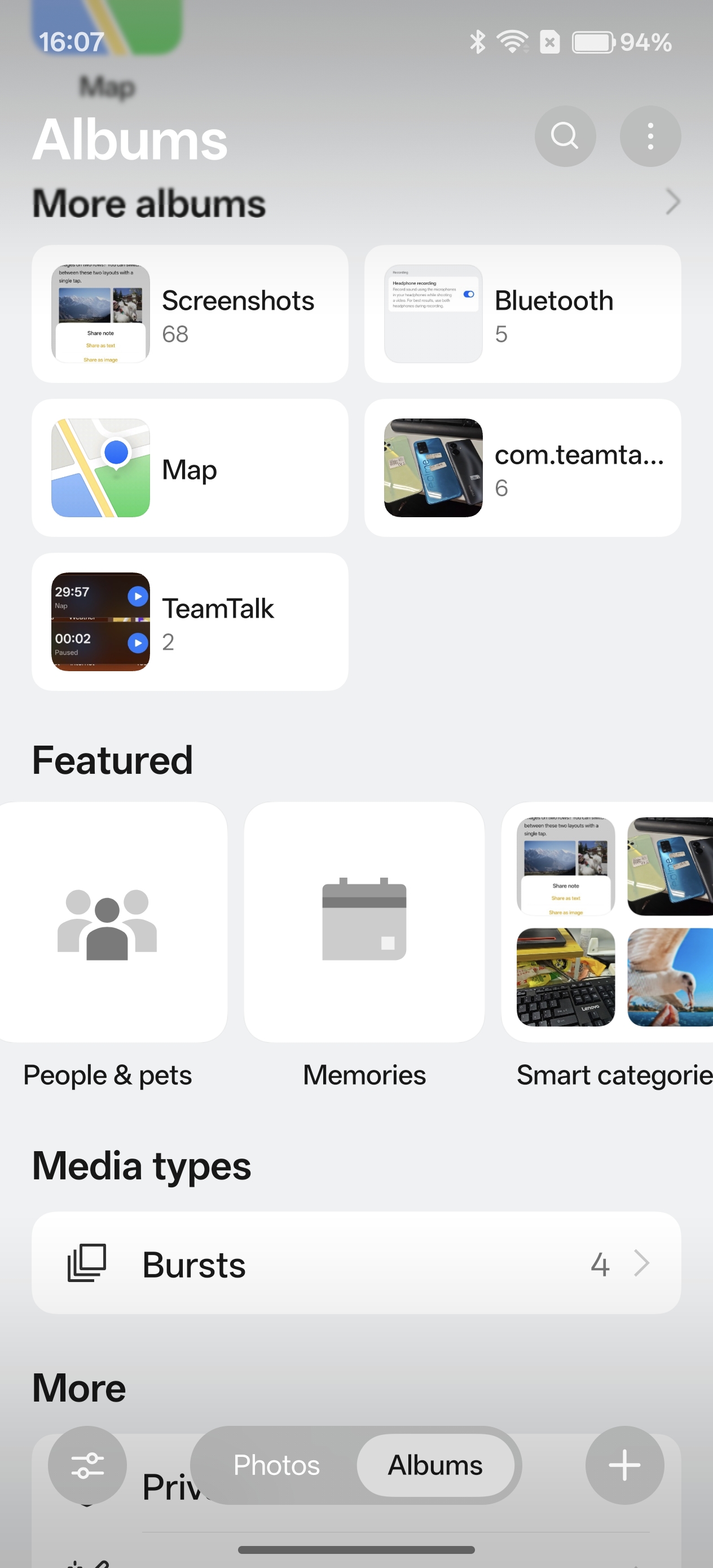Create a new album with plus button
Image resolution: width=713 pixels, height=1568 pixels.
coord(624,1465)
